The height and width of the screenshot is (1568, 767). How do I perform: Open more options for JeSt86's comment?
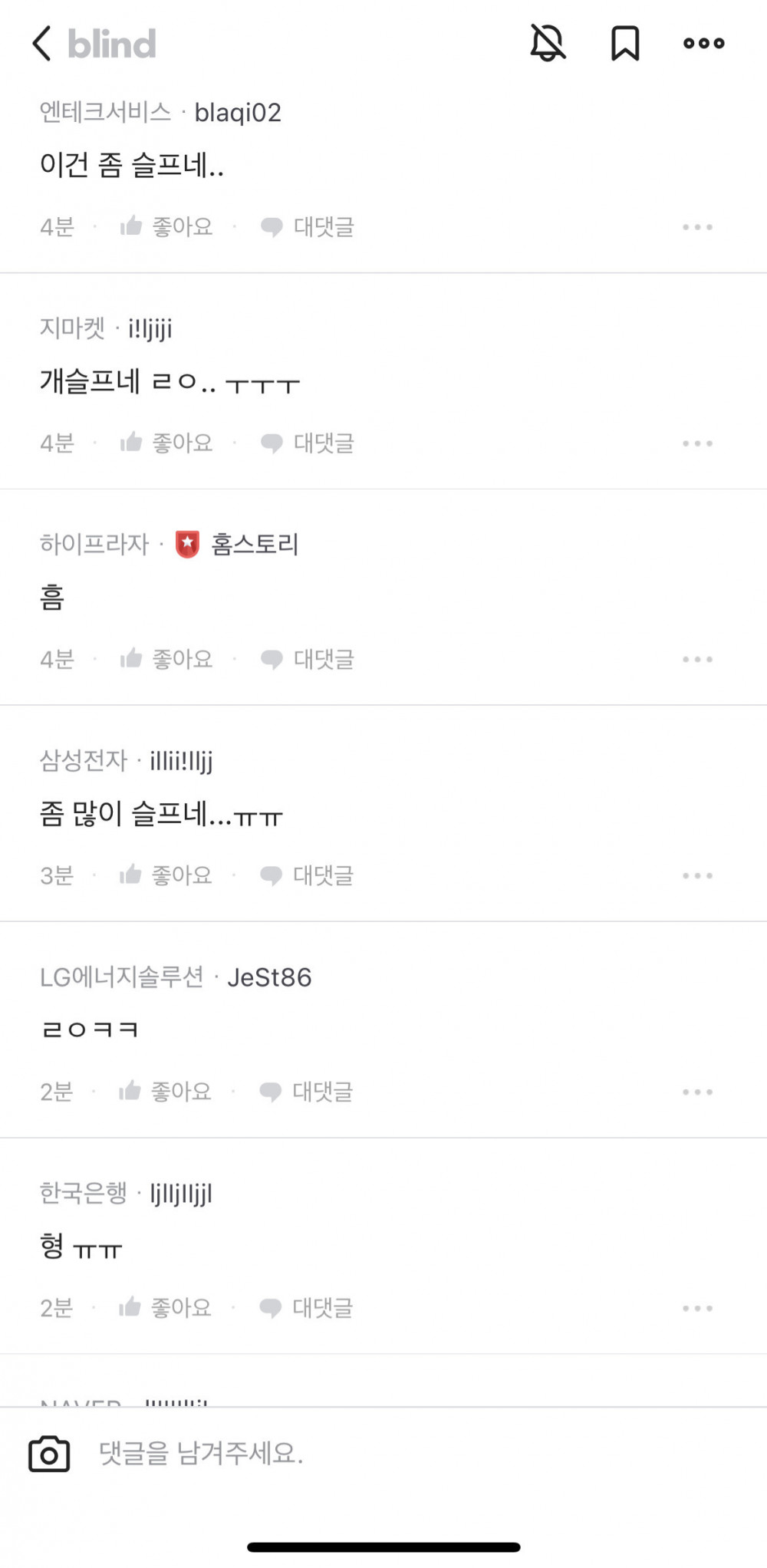click(697, 1092)
